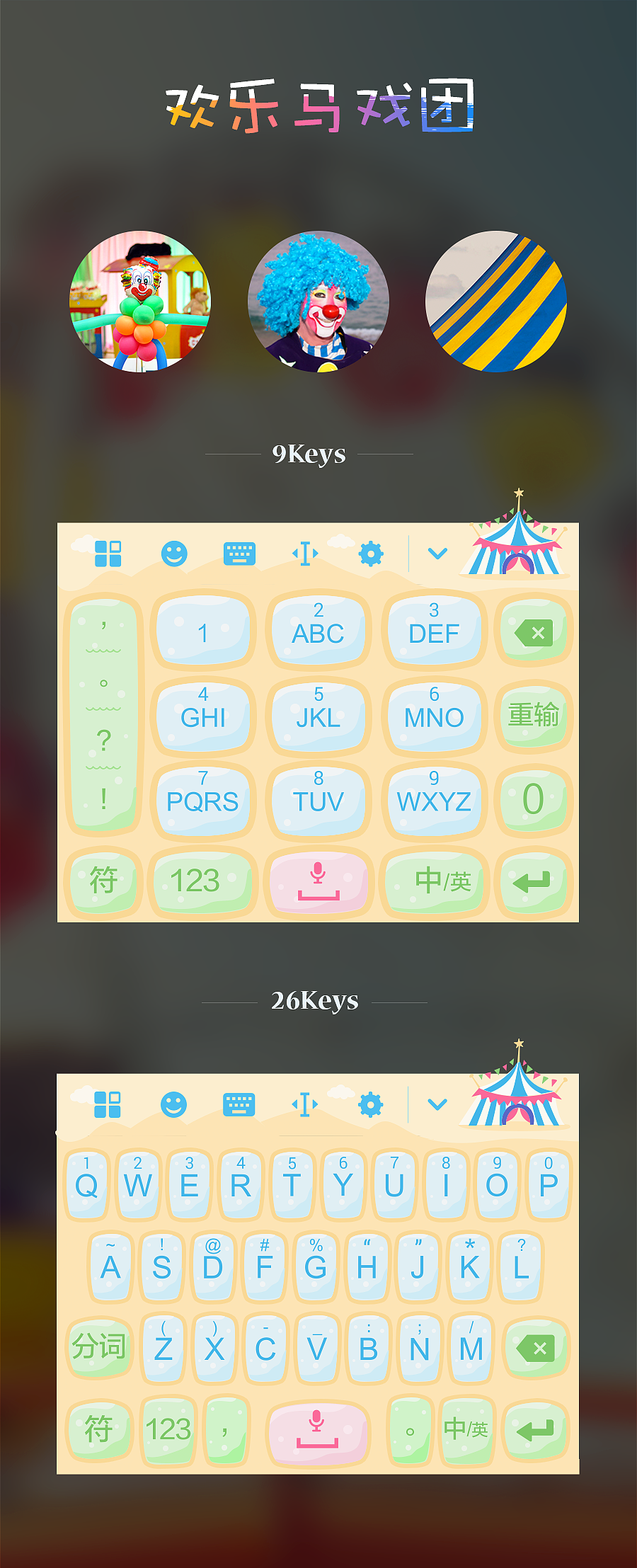Screen dimensions: 637x1568
Task: Click the clown with blue wig thumbnail
Action: (x=318, y=302)
